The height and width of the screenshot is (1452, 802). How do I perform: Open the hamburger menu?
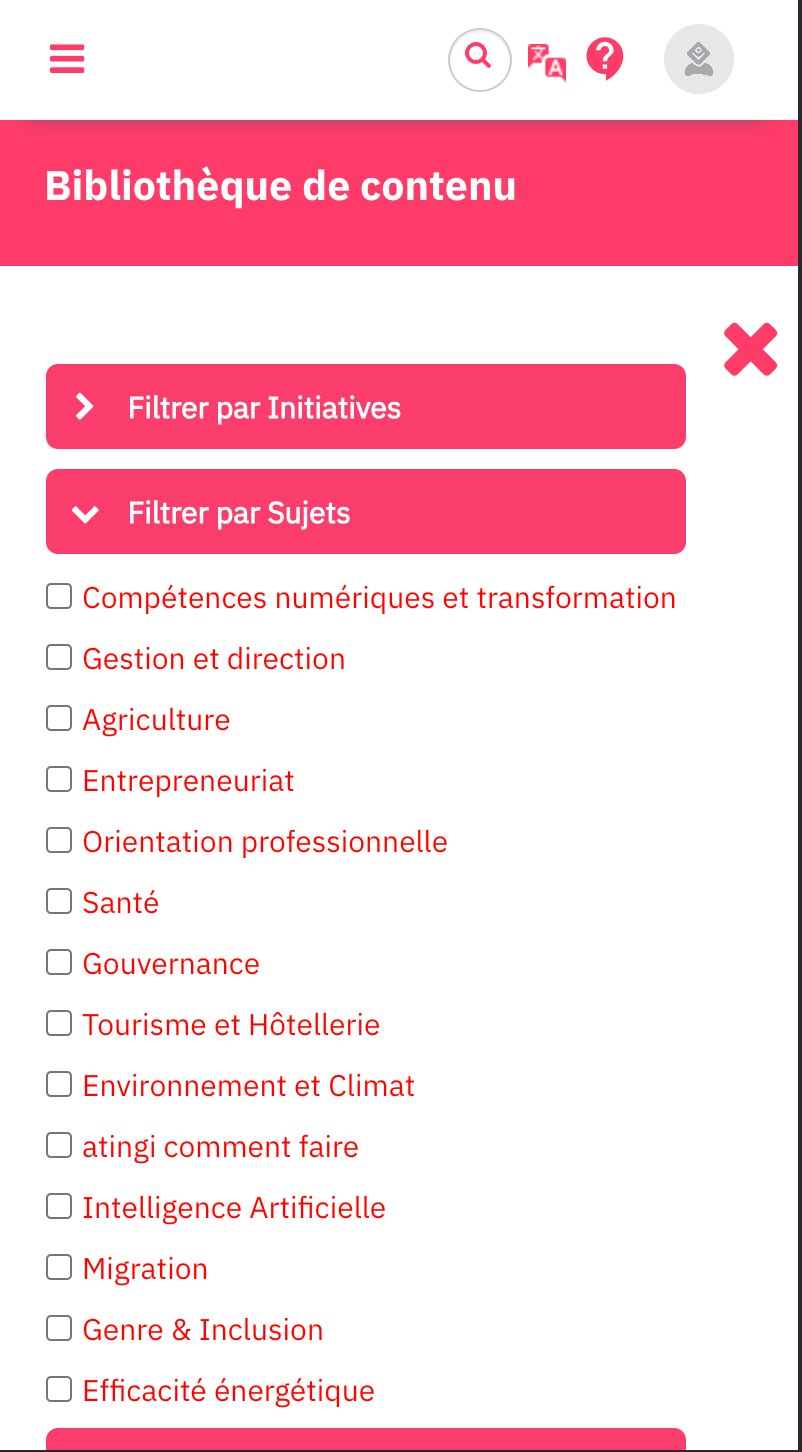click(67, 59)
